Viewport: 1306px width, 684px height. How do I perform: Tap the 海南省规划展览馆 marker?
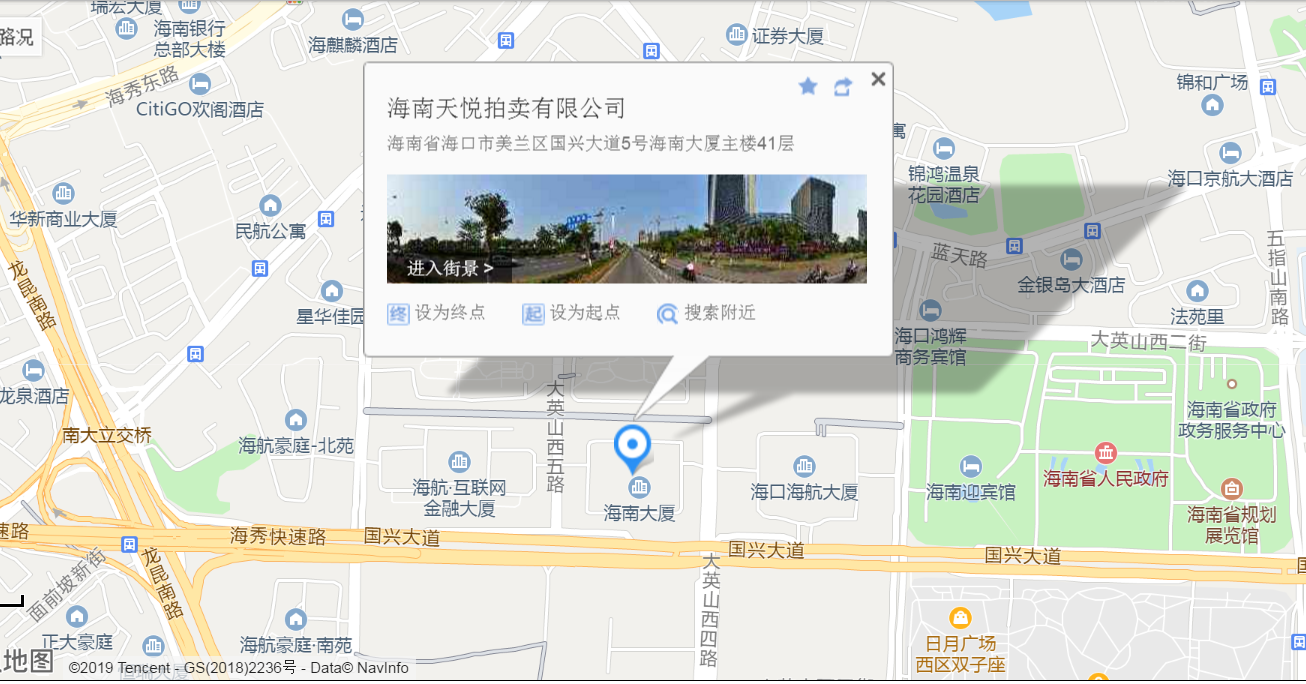pos(1231,489)
